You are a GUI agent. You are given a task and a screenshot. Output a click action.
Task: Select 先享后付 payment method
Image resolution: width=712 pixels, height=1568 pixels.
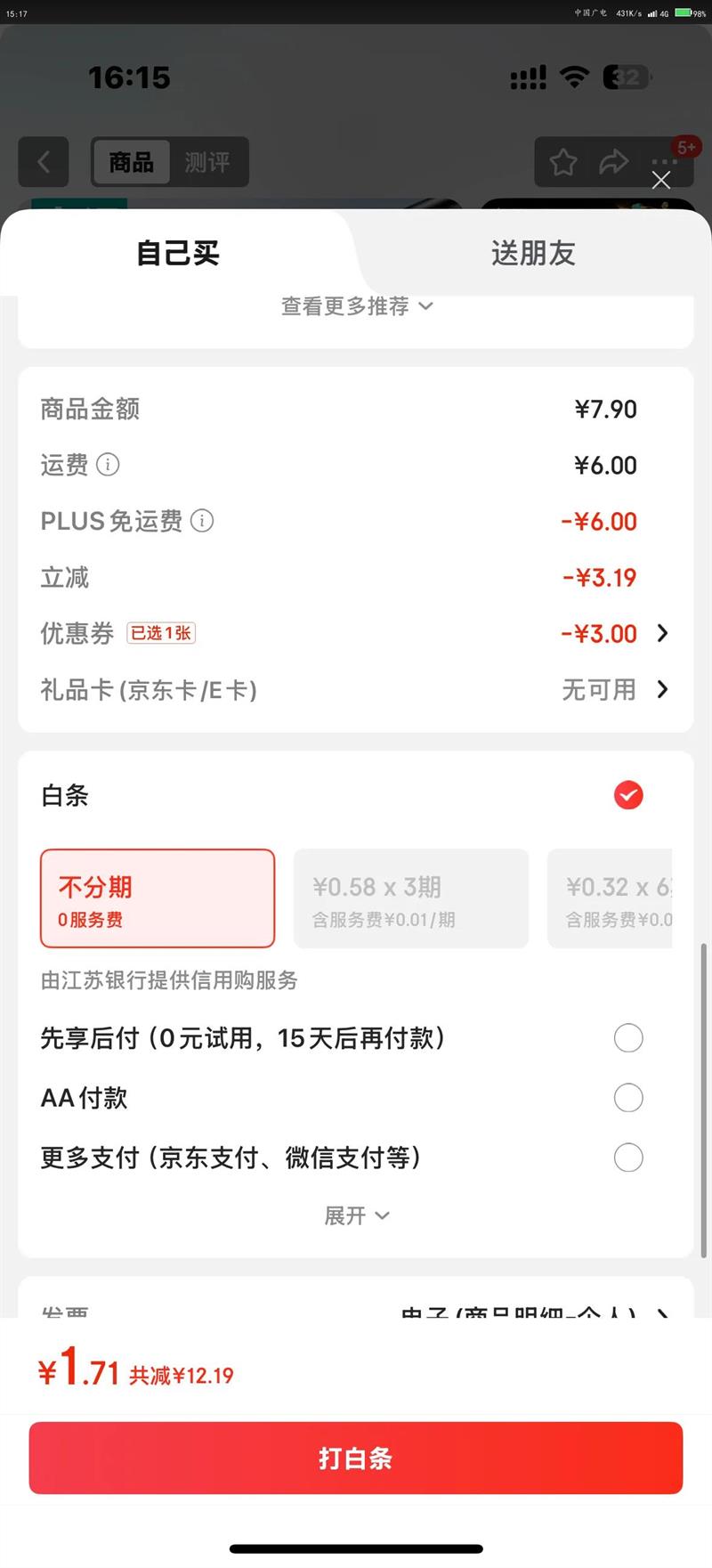628,1038
